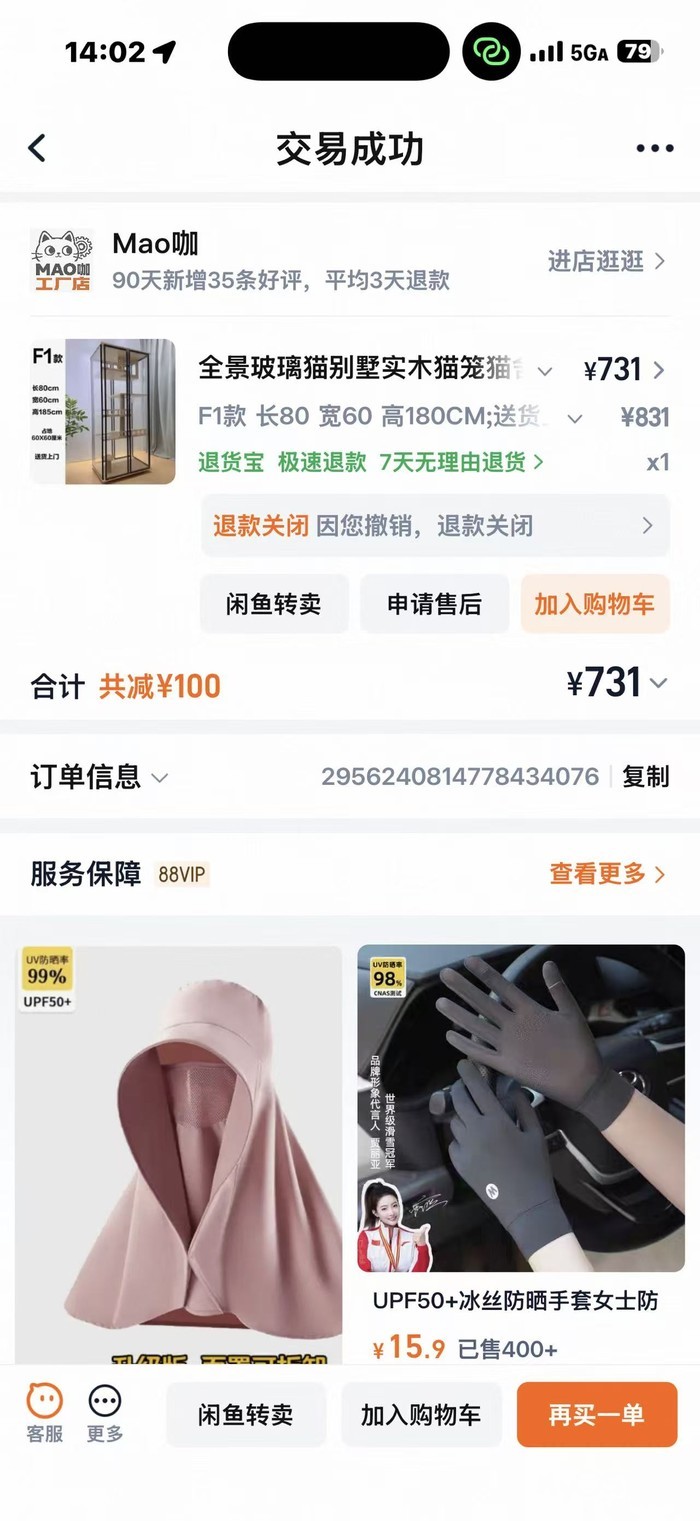Image resolution: width=700 pixels, height=1521 pixels.
Task: Go back using the top-left arrow
Action: click(x=37, y=149)
